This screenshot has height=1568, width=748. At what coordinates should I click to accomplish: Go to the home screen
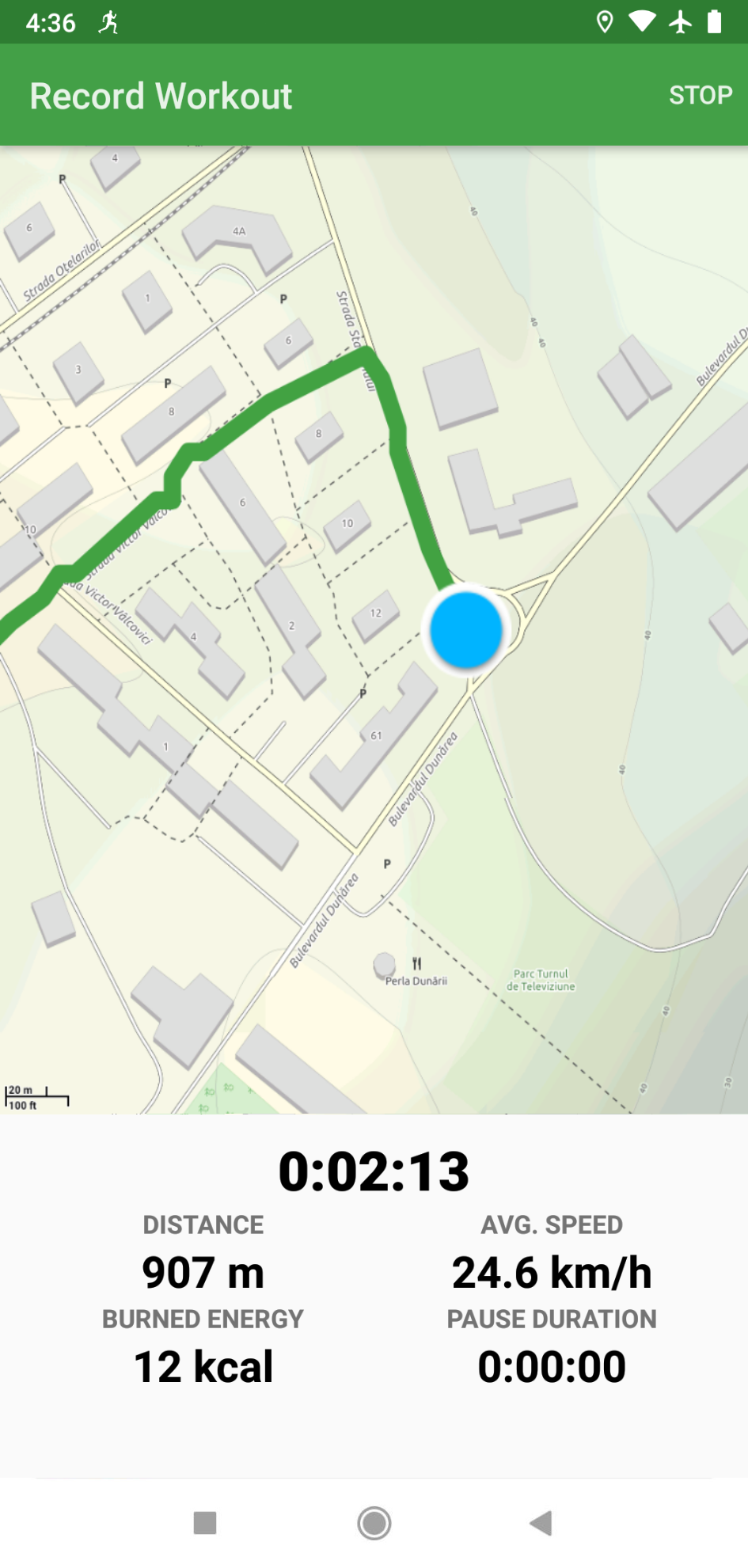coord(374,1522)
